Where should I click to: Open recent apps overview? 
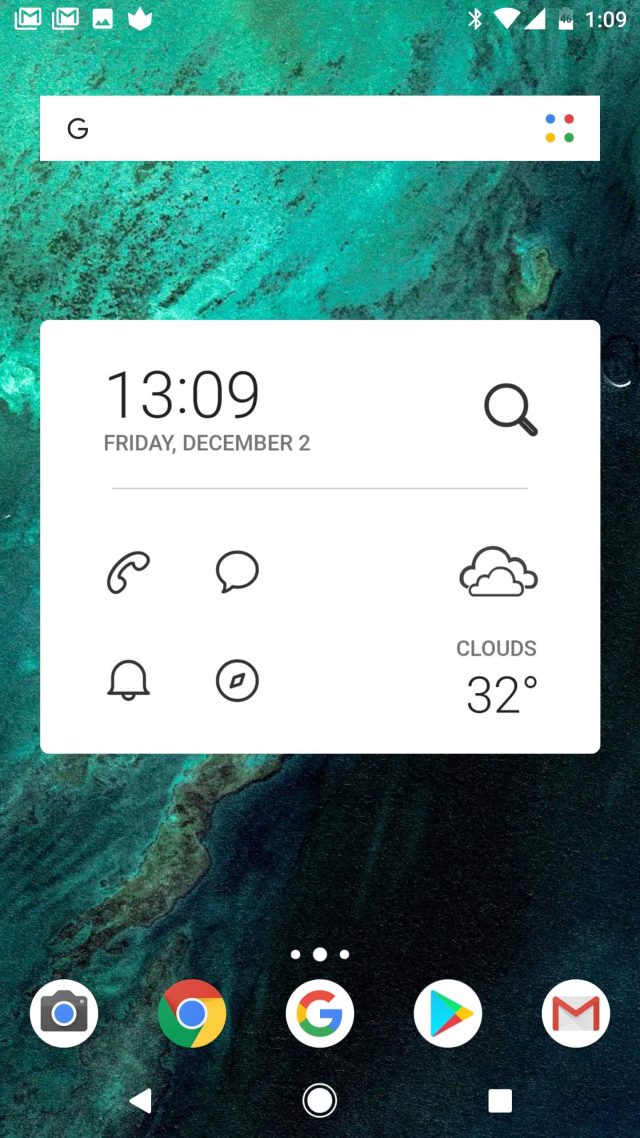pyautogui.click(x=500, y=1101)
